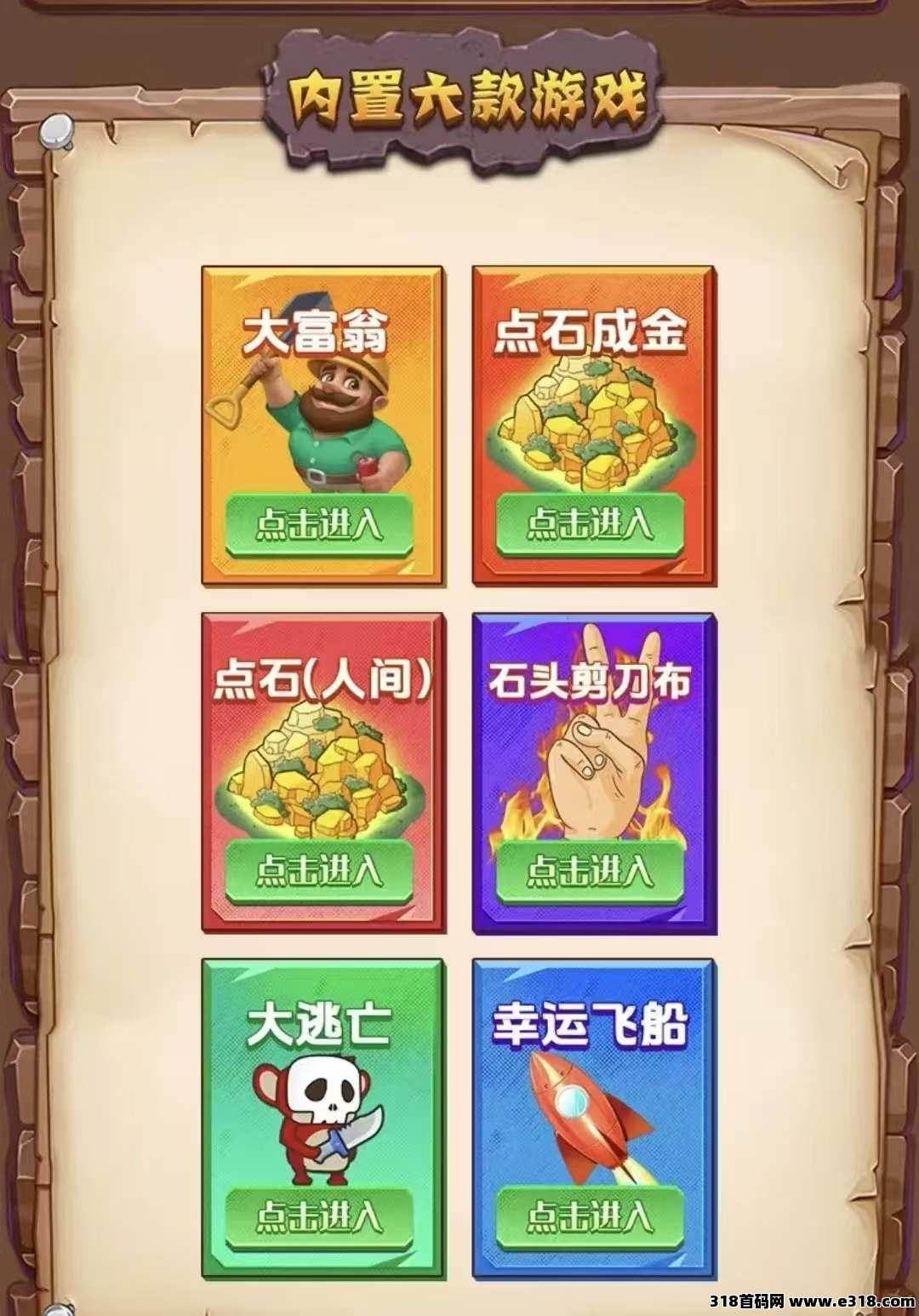
Task: Open the 点石(人间) game
Action: tap(319, 871)
